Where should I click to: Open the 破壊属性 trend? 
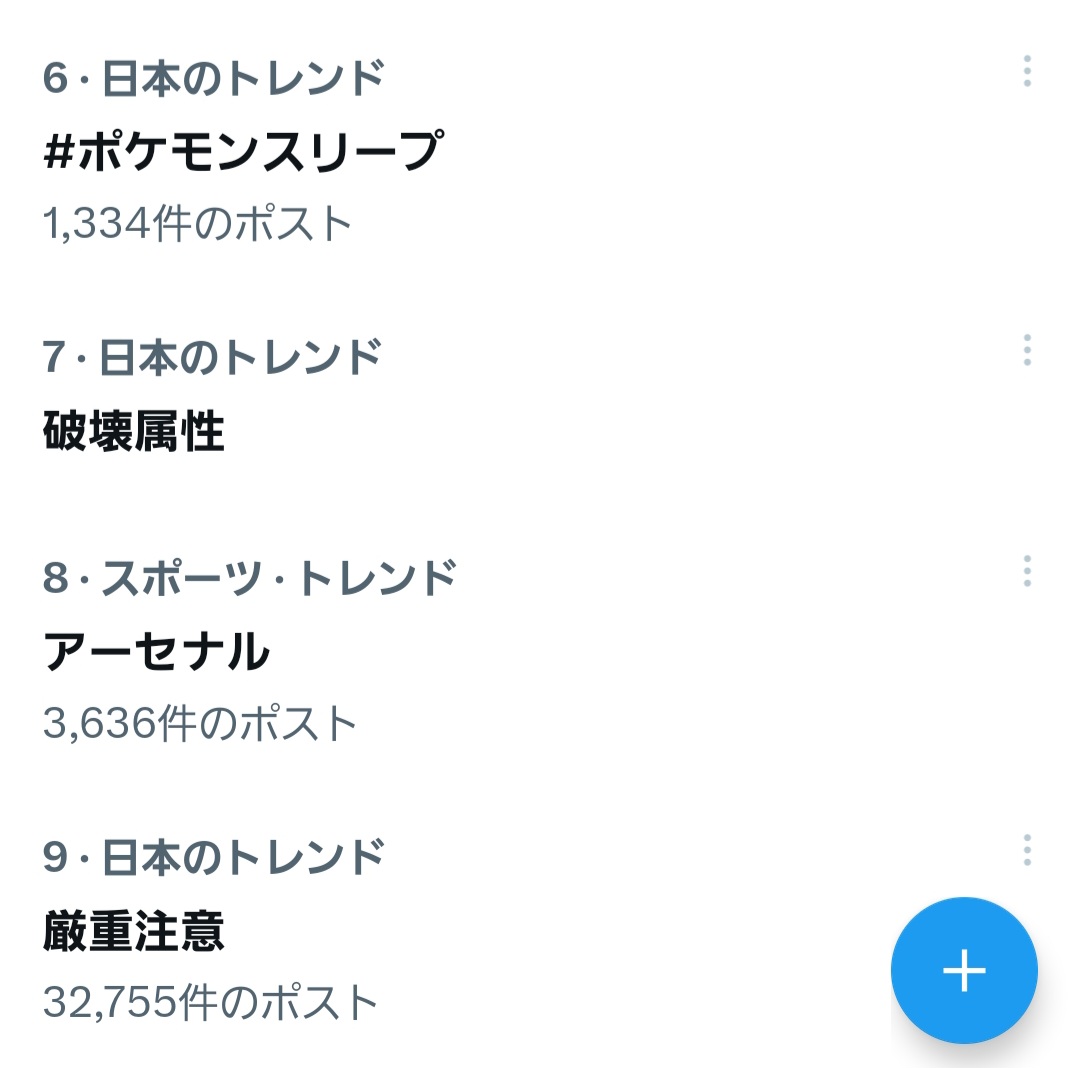click(134, 432)
